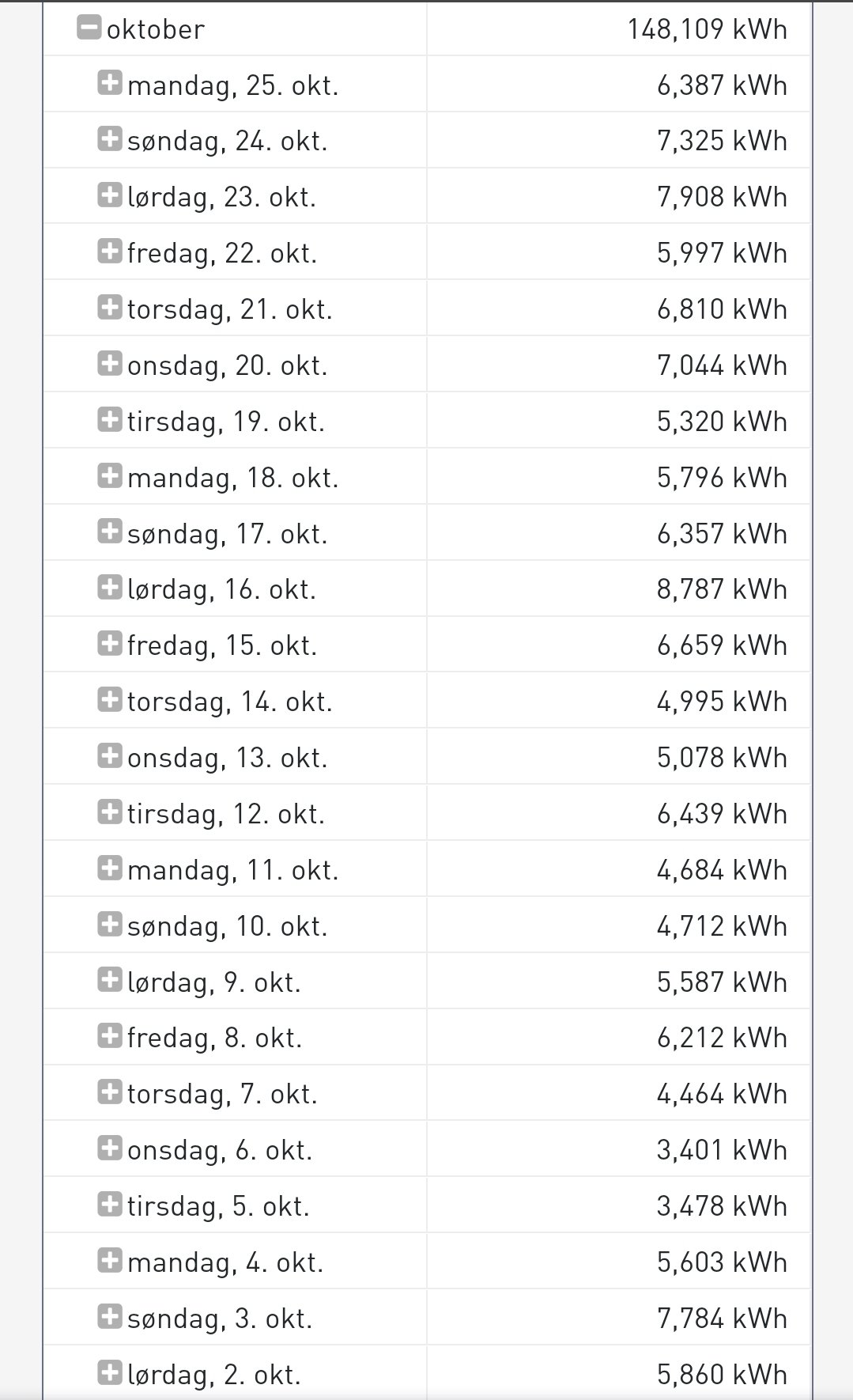Image resolution: width=853 pixels, height=1400 pixels.
Task: Expand søndag, 10. okt. entry
Action: (x=110, y=925)
